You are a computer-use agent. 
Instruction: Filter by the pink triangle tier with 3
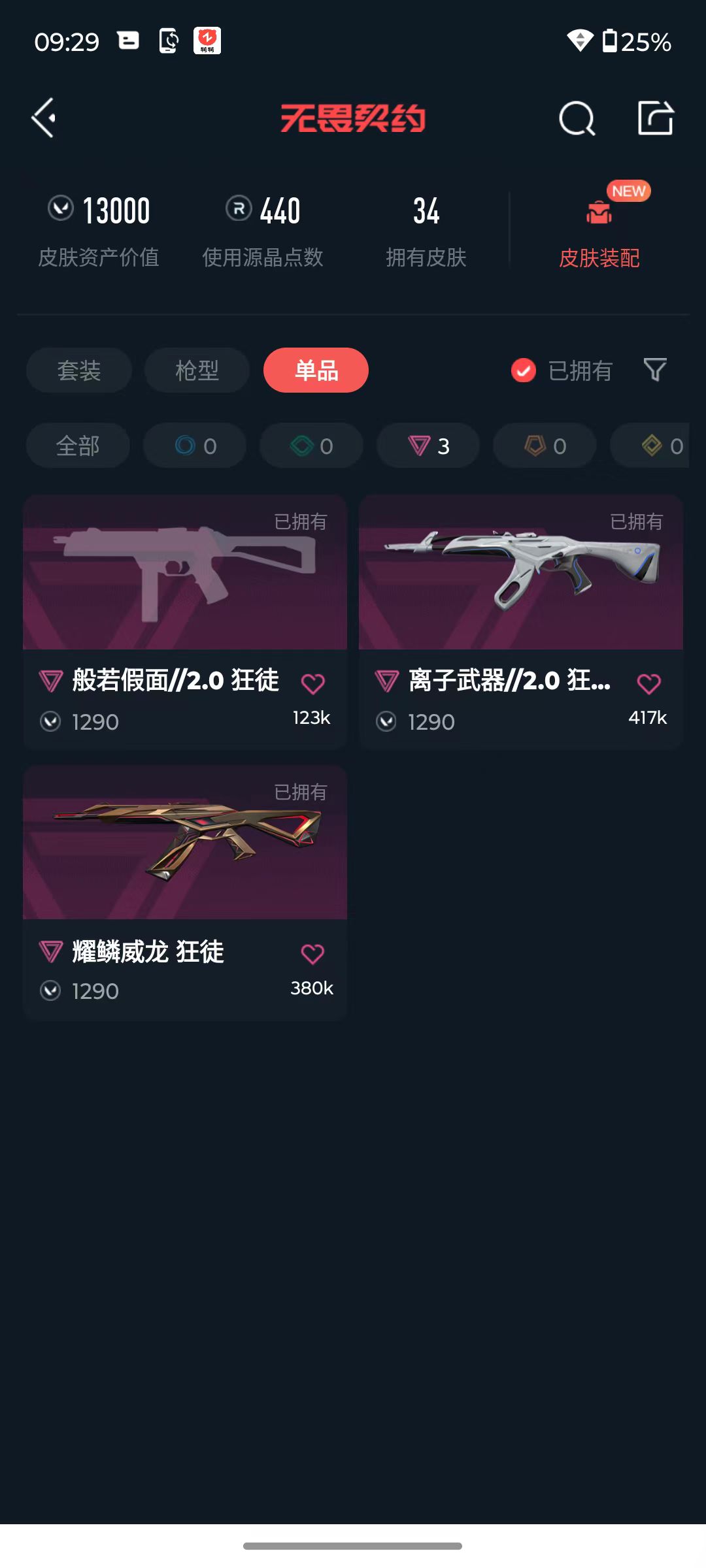tap(428, 446)
